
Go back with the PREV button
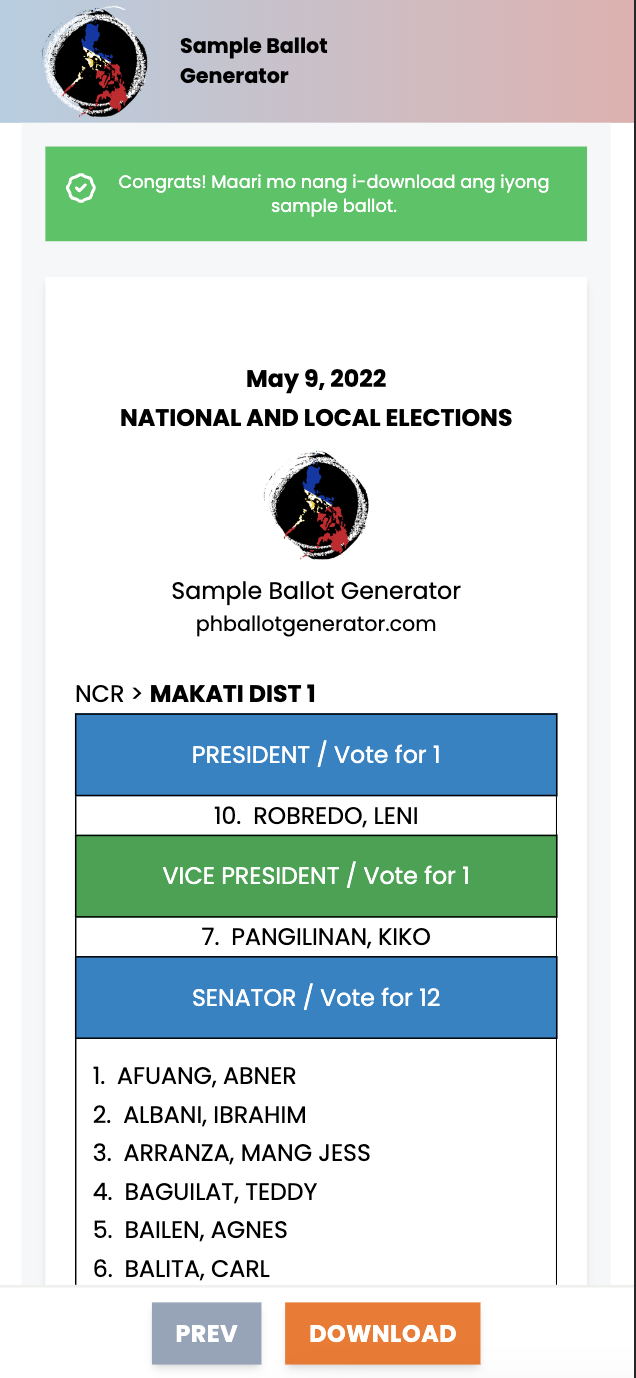[206, 1333]
